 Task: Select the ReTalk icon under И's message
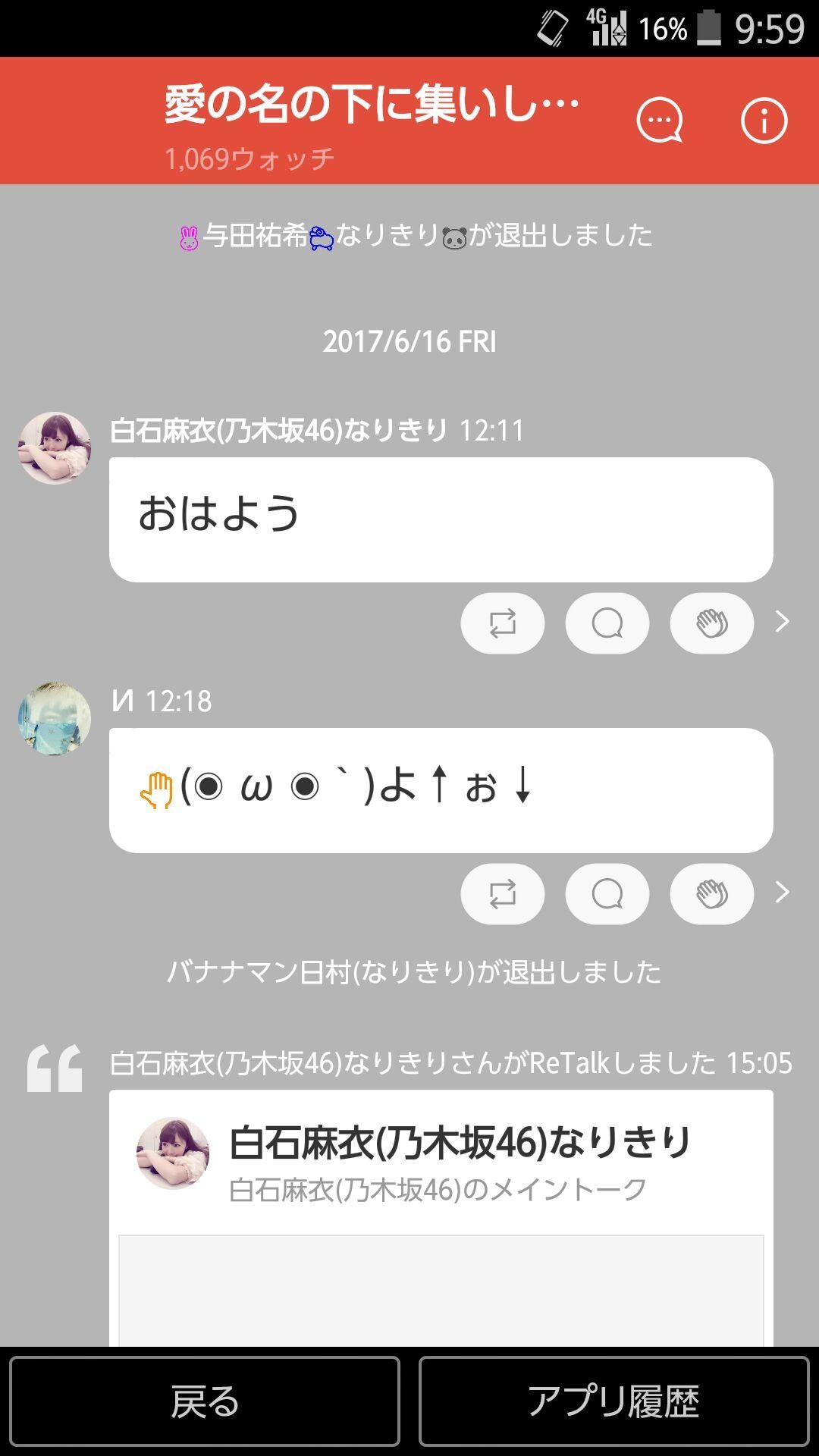click(x=504, y=894)
